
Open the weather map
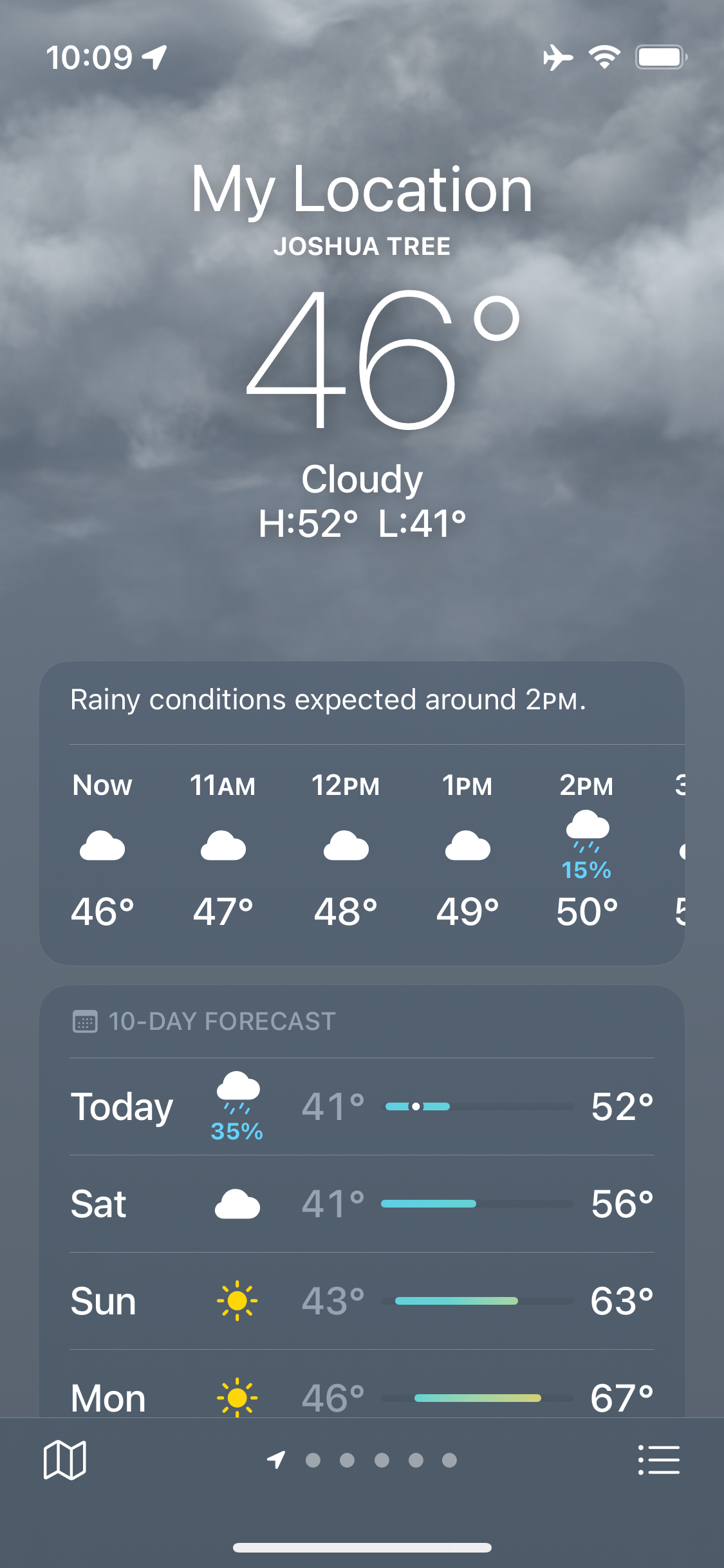pos(64,1459)
